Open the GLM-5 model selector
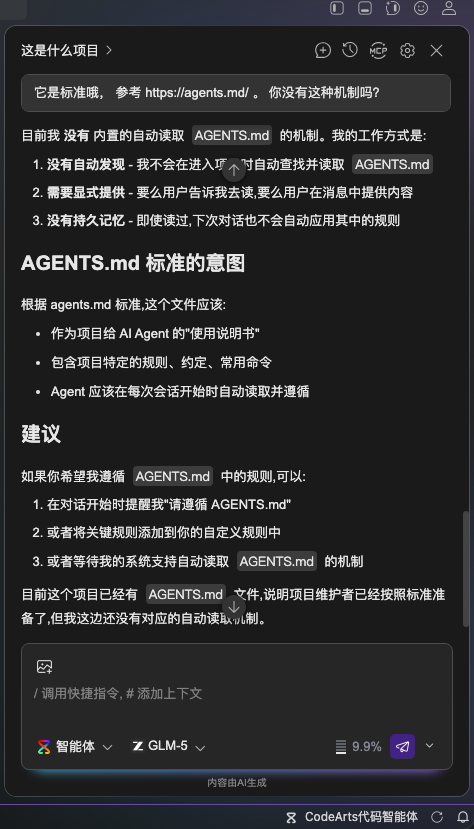 click(169, 746)
